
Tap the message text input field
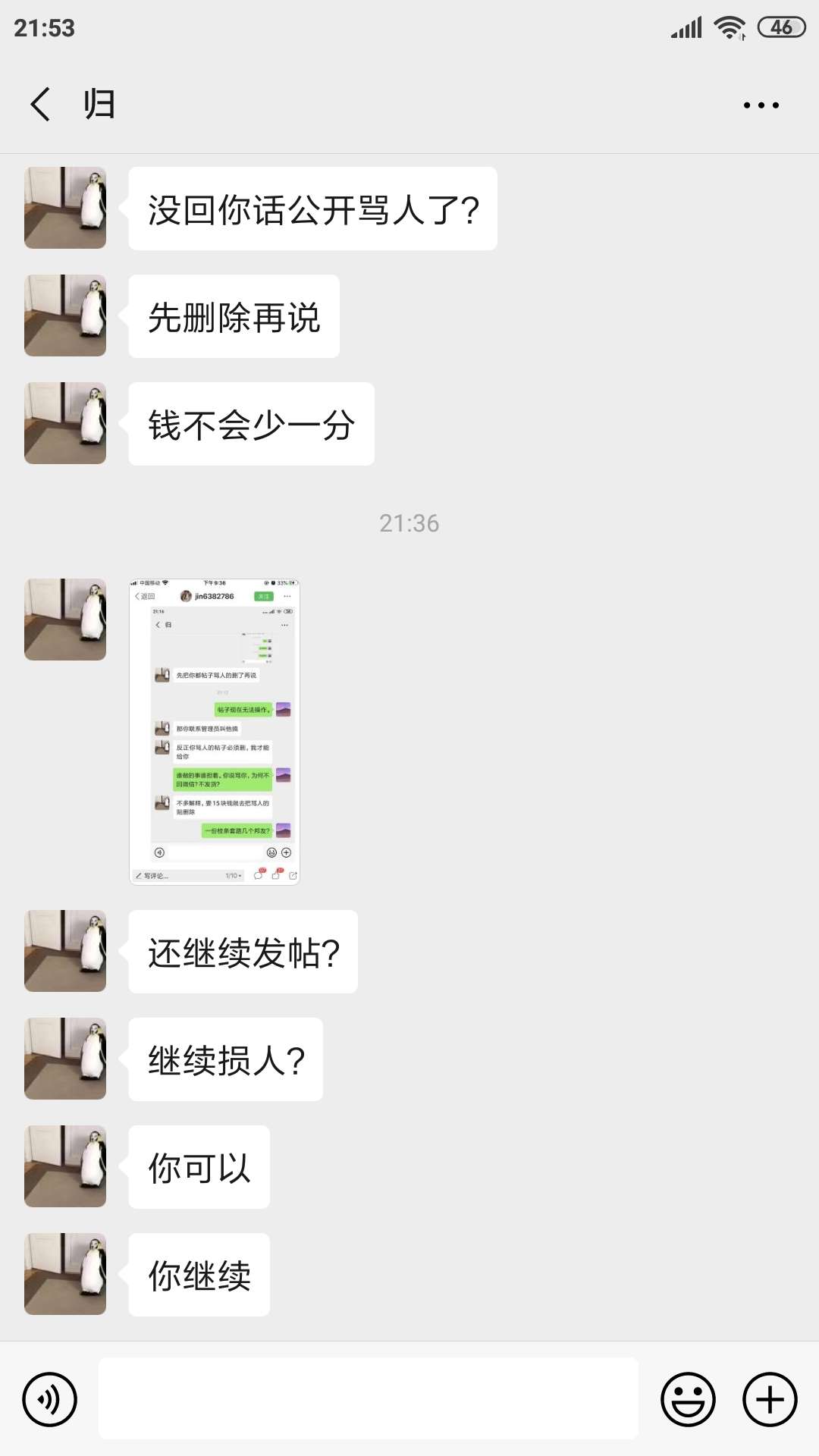pyautogui.click(x=369, y=1398)
